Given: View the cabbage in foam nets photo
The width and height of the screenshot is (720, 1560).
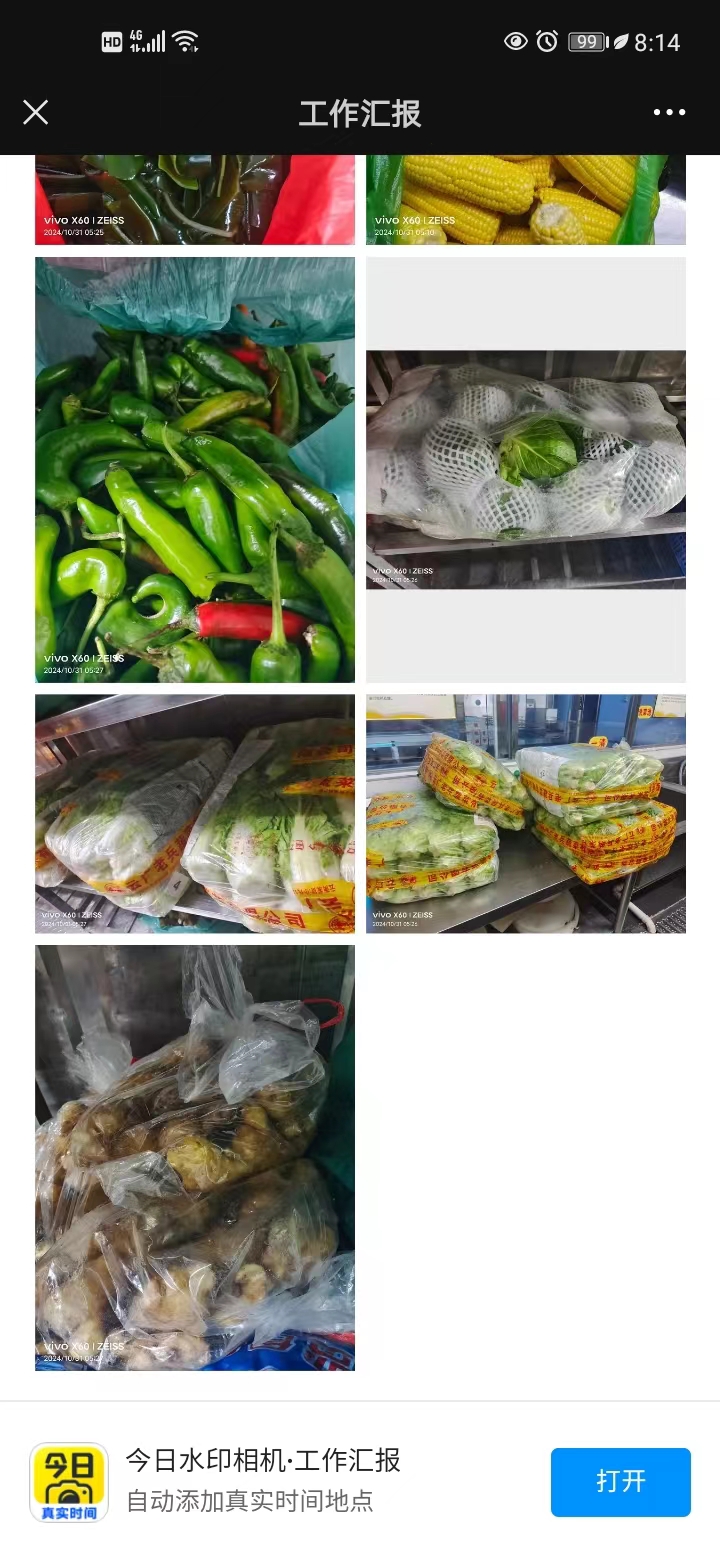Looking at the screenshot, I should click(x=525, y=470).
